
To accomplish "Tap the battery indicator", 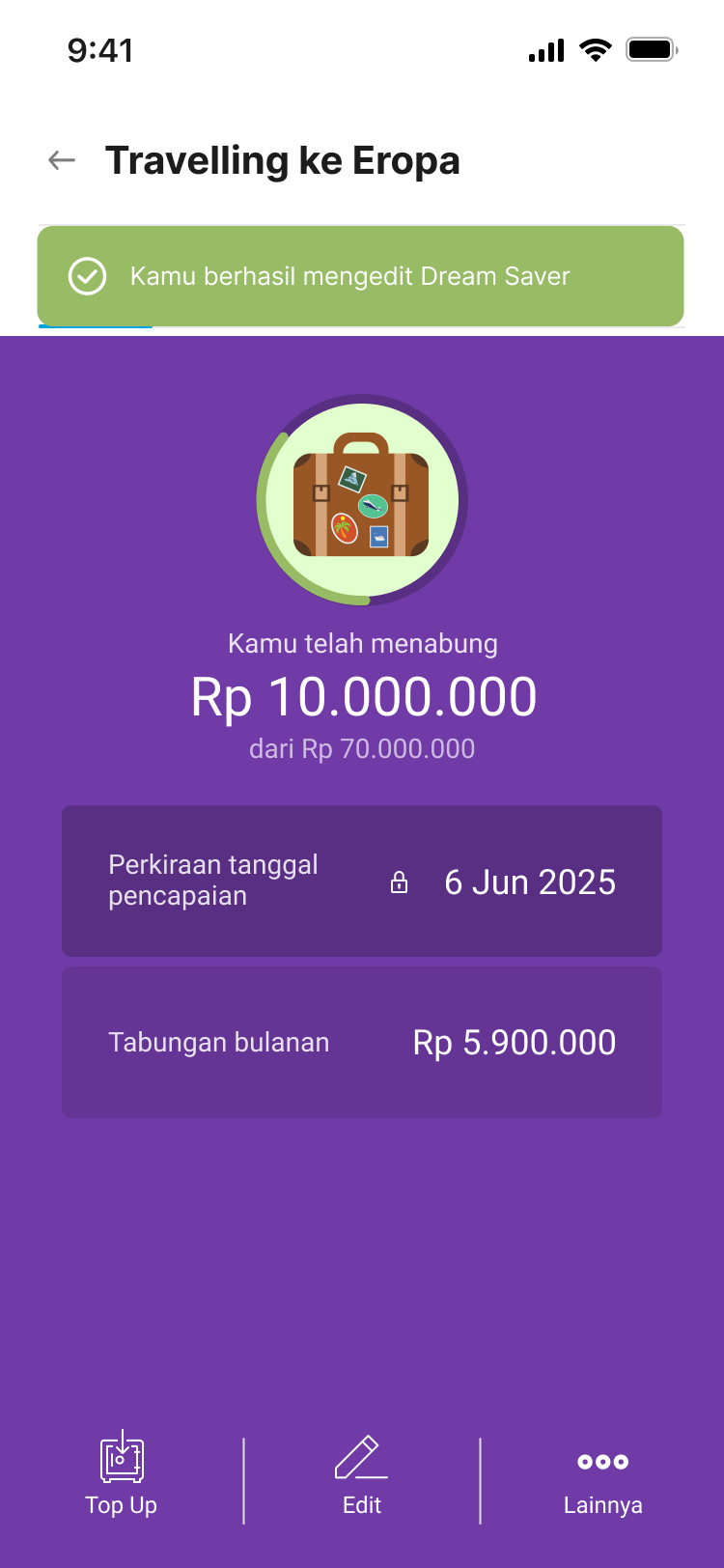I will [x=652, y=48].
